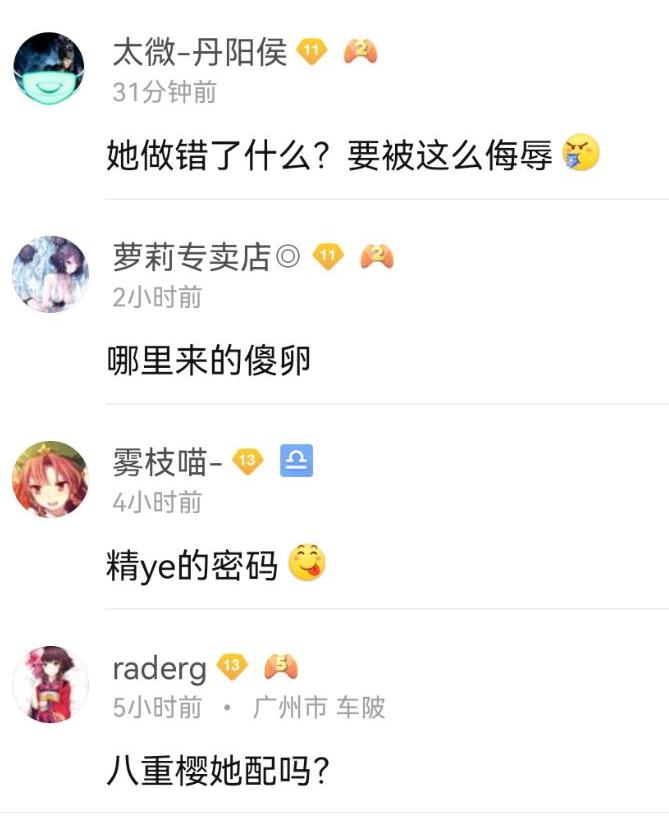View 萝莉专卖店◎'s profile picture

(51, 275)
